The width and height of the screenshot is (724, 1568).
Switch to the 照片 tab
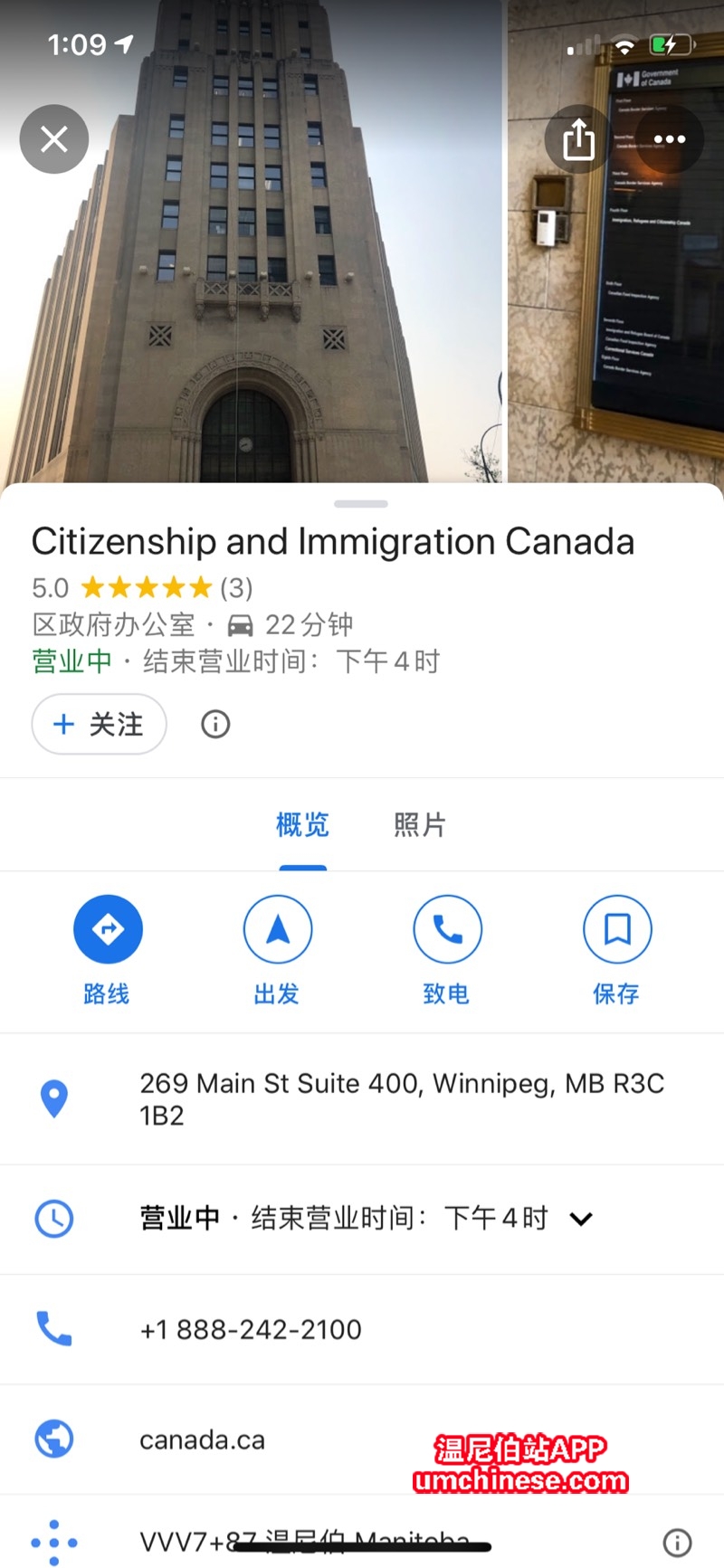(419, 825)
